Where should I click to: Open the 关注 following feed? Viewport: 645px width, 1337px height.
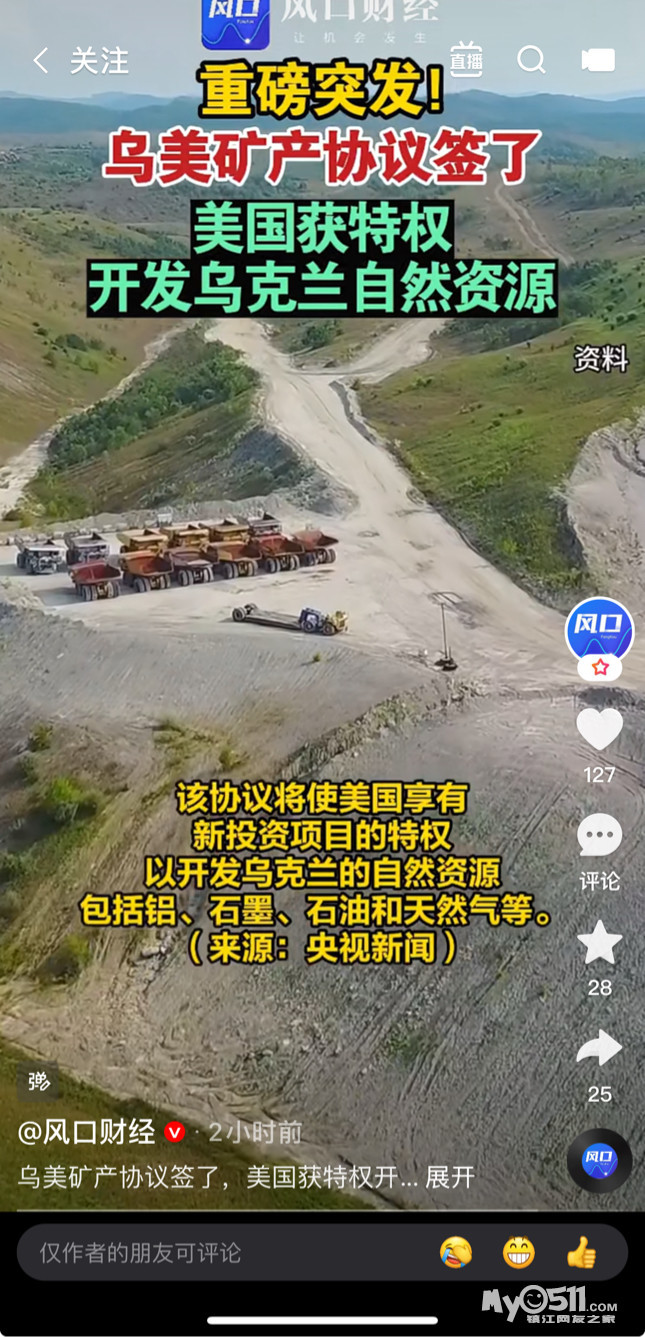99,61
